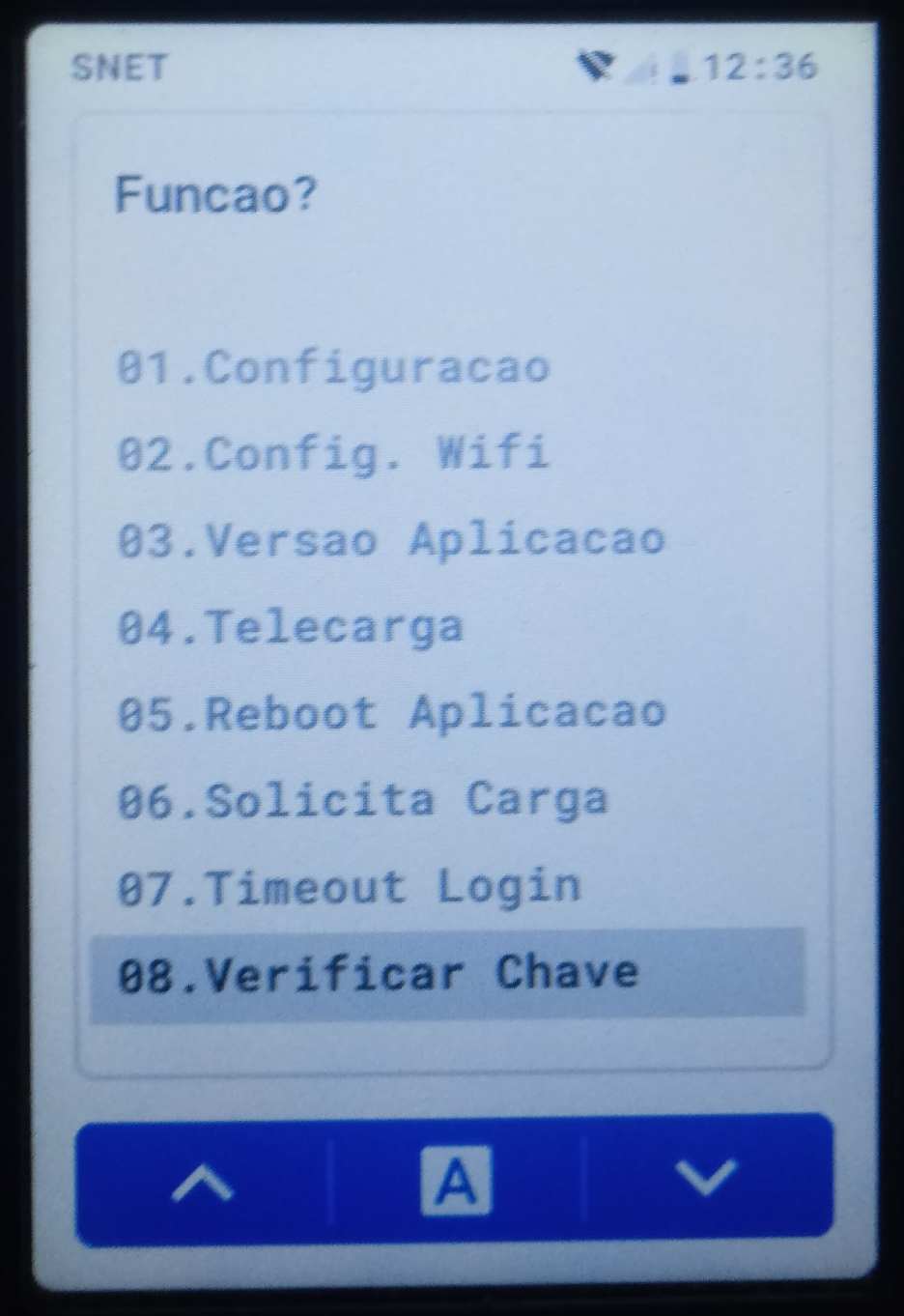Screen dimensions: 904x1316
Task: Open 03.Versao Aplicacao
Action: click(391, 540)
